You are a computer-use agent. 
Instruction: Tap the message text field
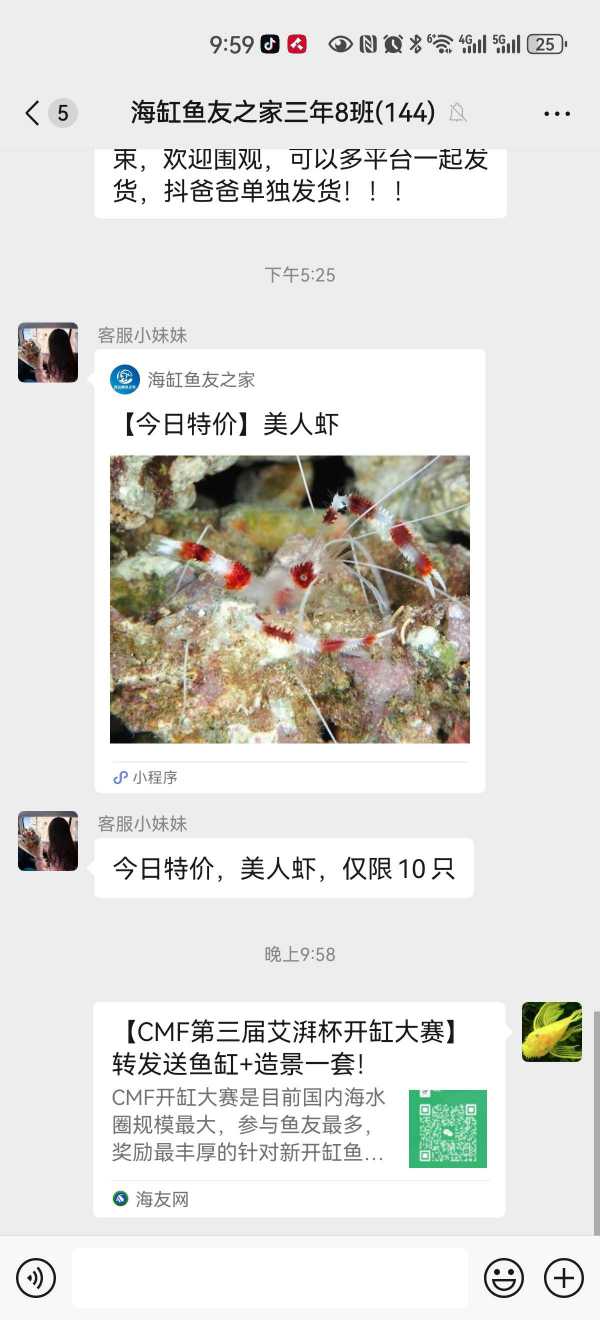[270, 1278]
